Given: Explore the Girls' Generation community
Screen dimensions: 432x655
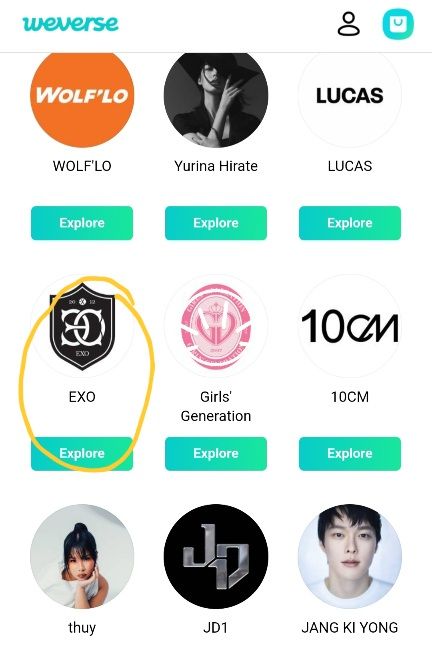Looking at the screenshot, I should [x=216, y=453].
